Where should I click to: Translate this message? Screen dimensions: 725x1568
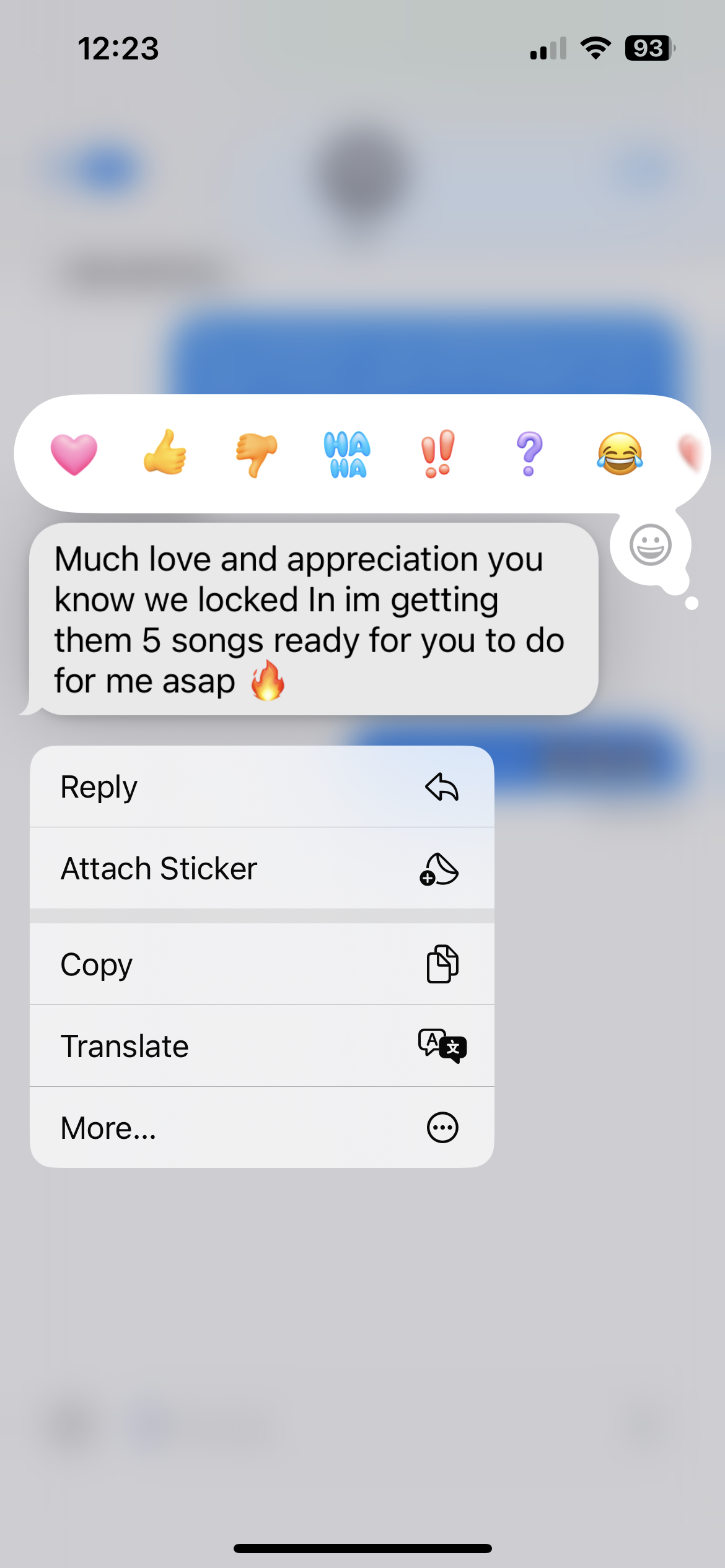(261, 1046)
